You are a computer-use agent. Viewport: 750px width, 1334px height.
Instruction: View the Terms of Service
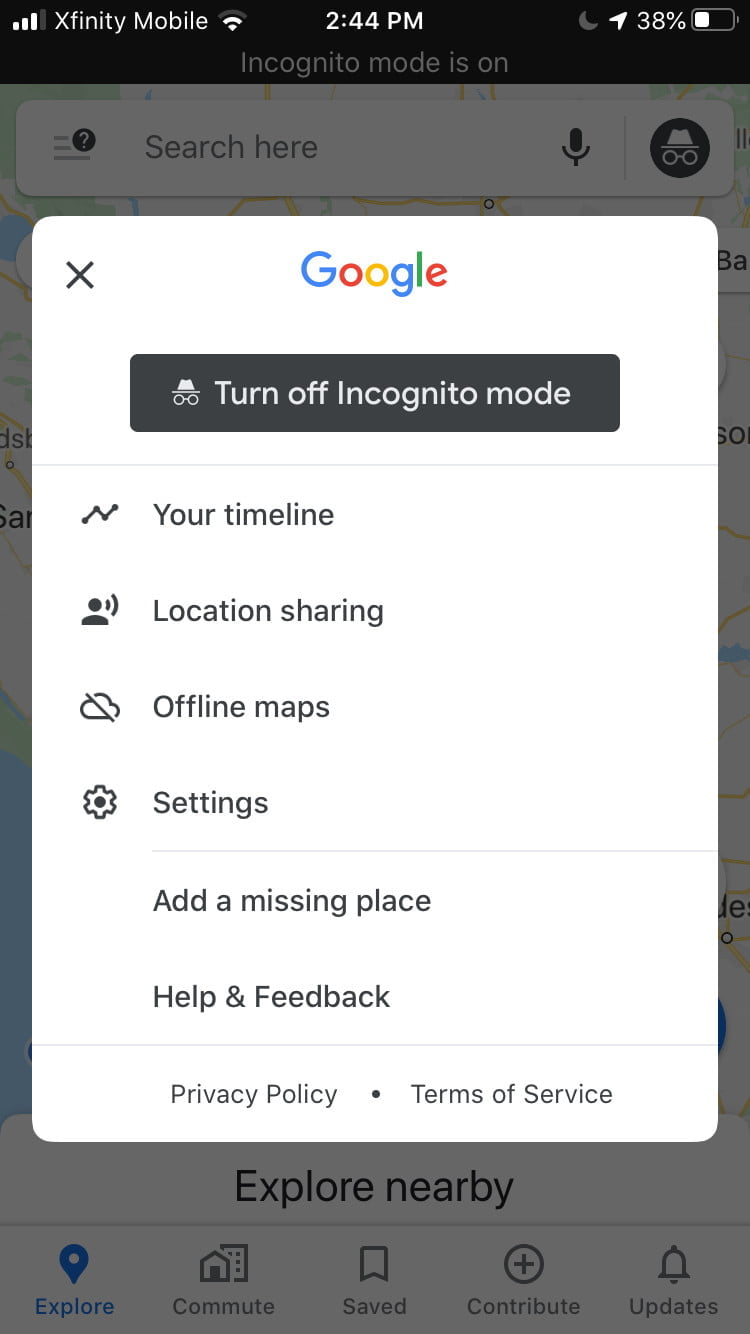pyautogui.click(x=511, y=1094)
